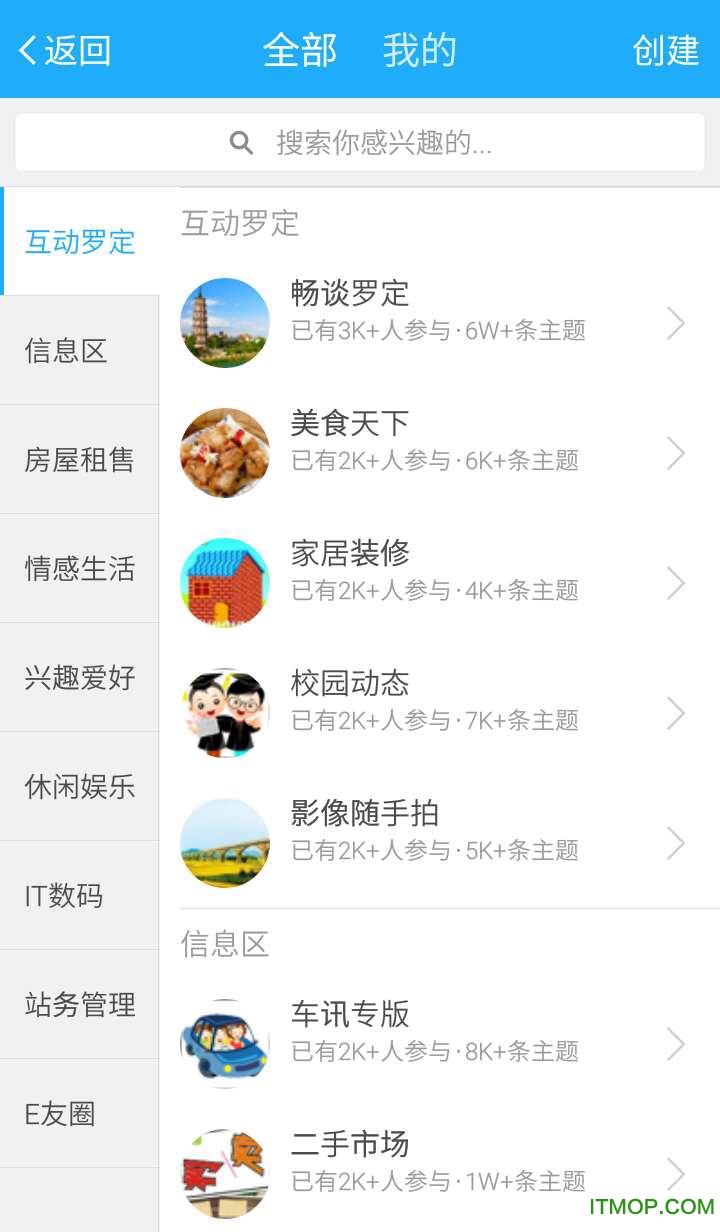This screenshot has height=1232, width=720.
Task: Tap the 影像随手拍 bridge avatar icon
Action: [225, 844]
